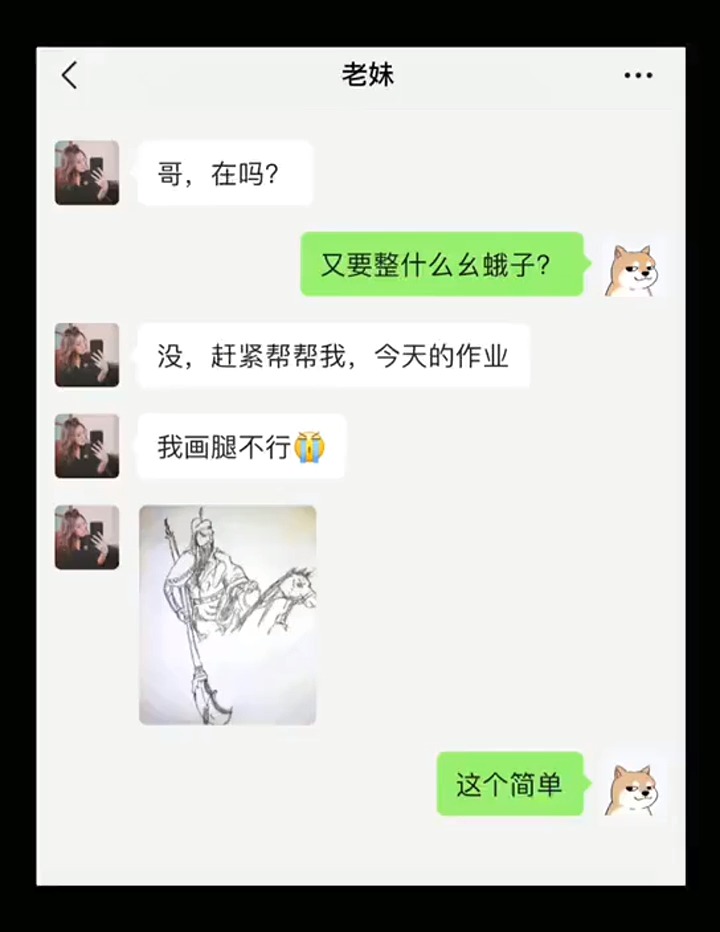Open the three-dot chat options menu
720x932 pixels.
point(638,76)
